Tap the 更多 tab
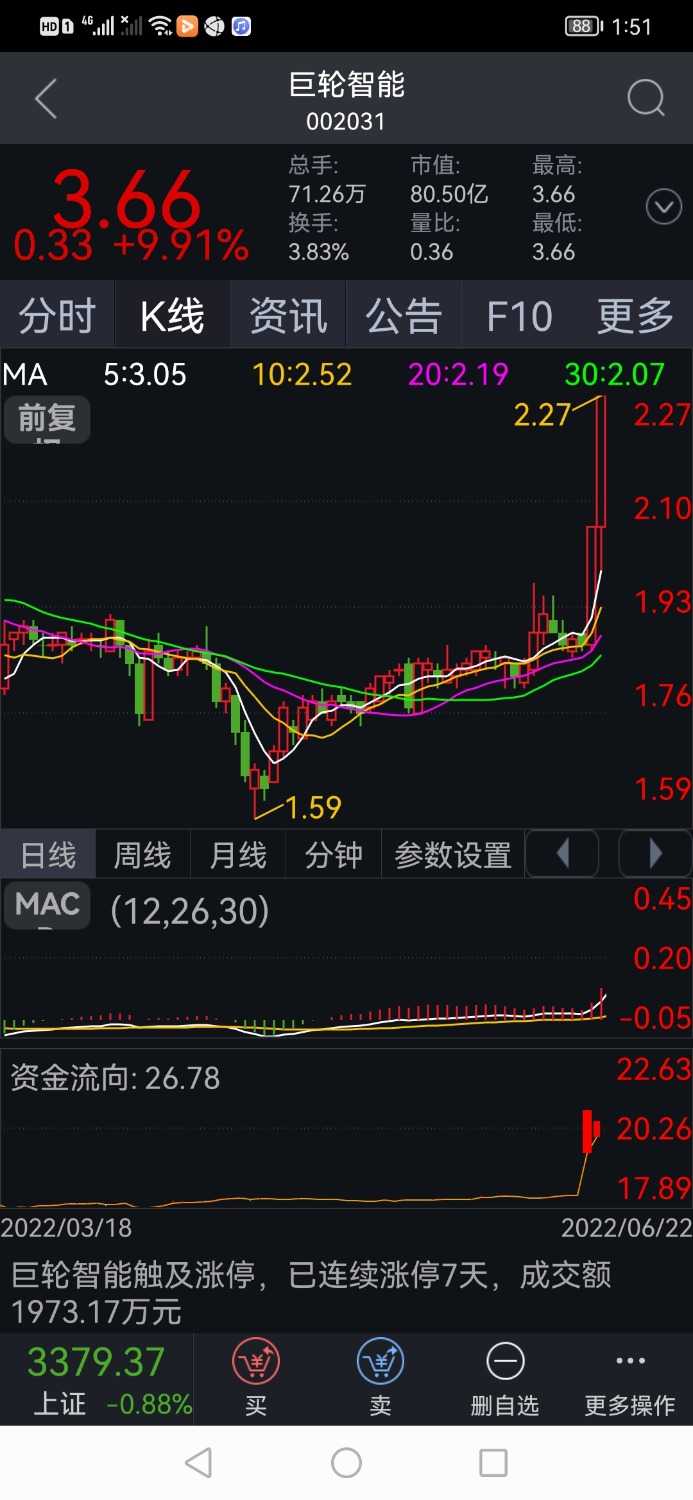Screen dimensions: 693x1500 pos(635,316)
